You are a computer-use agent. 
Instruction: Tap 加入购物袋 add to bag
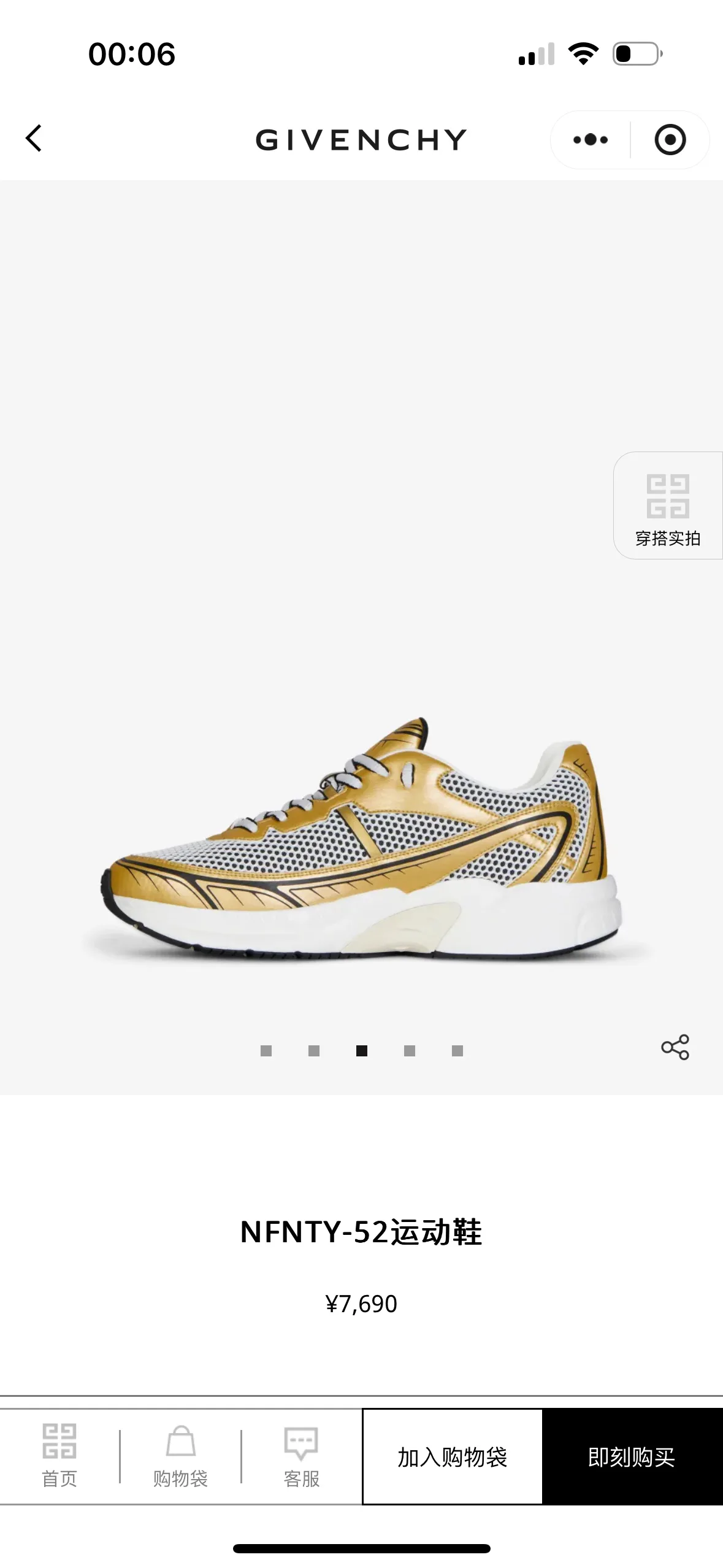453,1457
